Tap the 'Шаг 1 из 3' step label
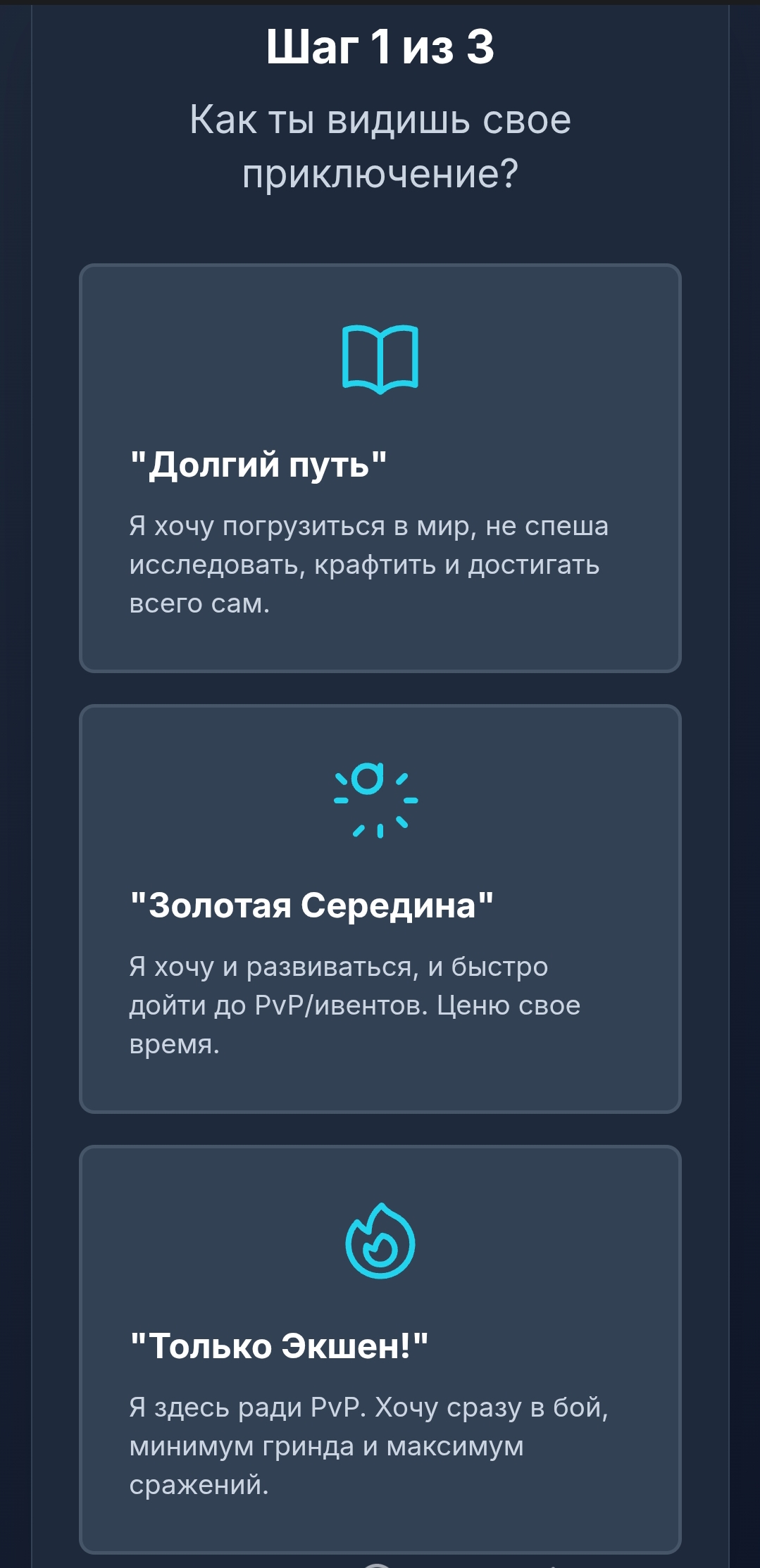 pos(380,46)
